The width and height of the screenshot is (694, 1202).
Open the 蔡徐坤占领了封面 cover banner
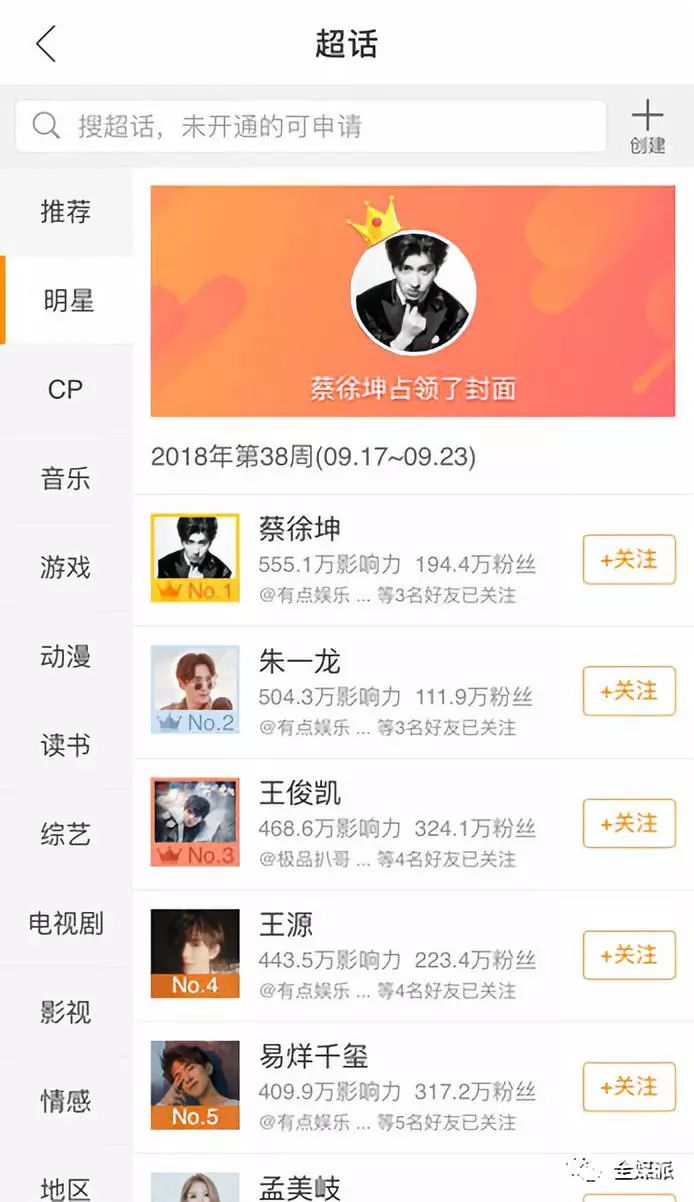click(412, 300)
